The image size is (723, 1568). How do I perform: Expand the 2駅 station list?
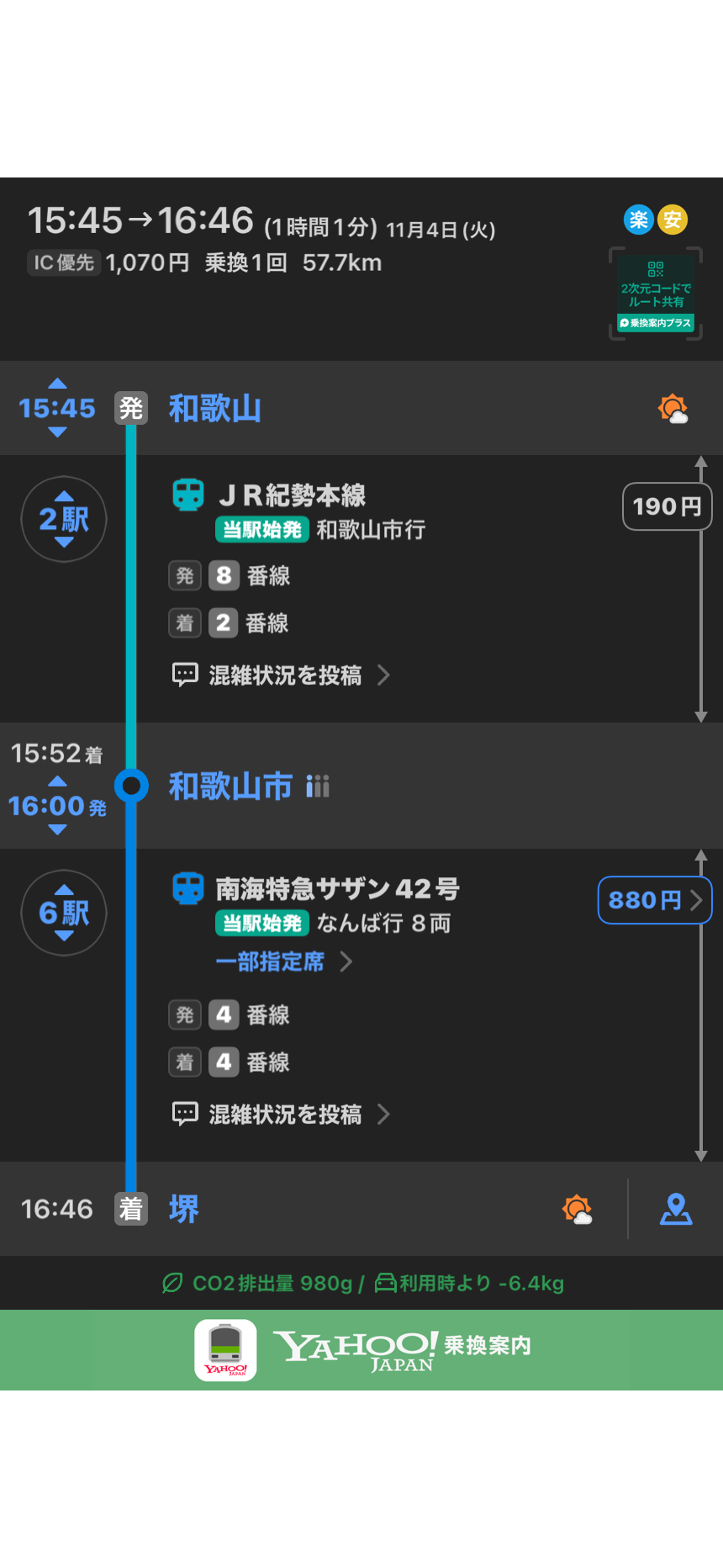(63, 520)
